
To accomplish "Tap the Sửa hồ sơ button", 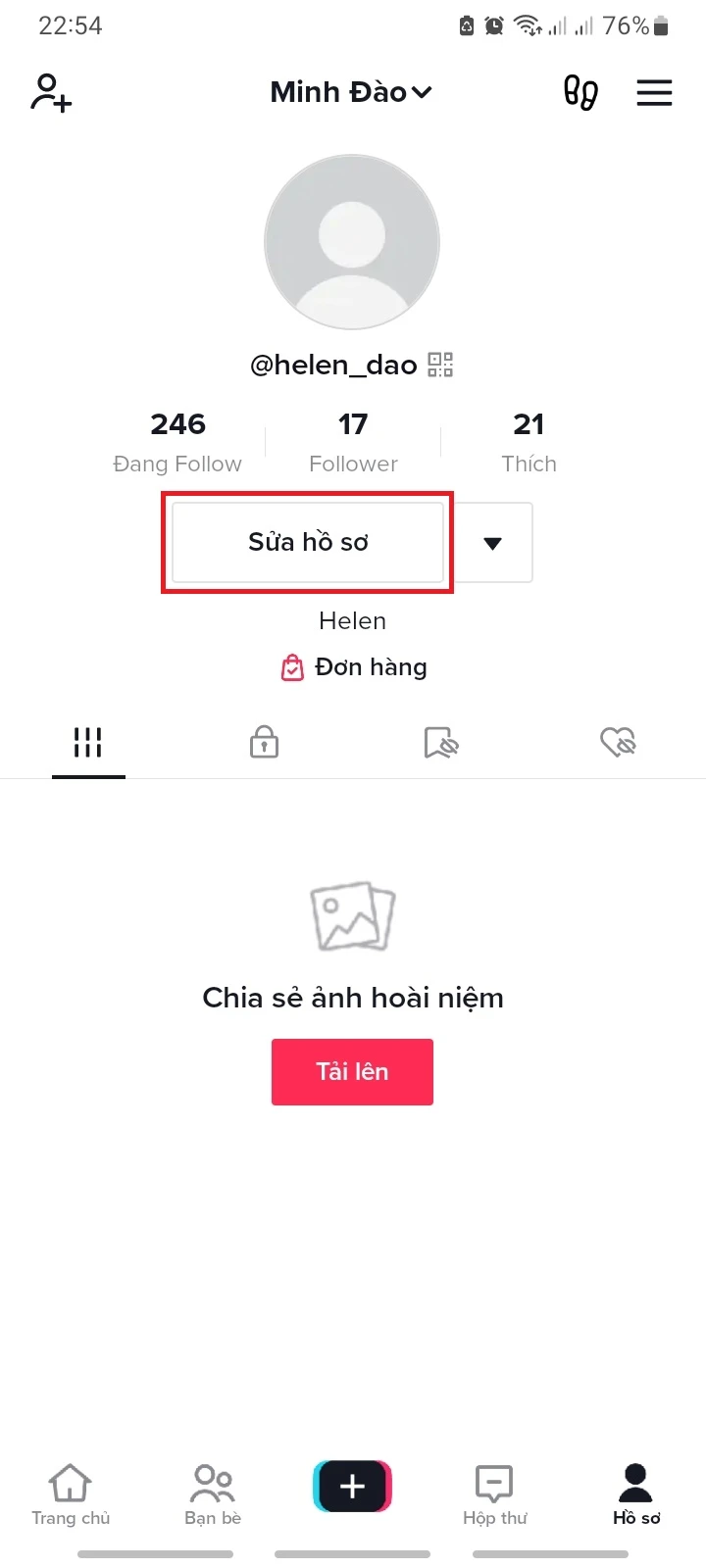I will (x=307, y=542).
